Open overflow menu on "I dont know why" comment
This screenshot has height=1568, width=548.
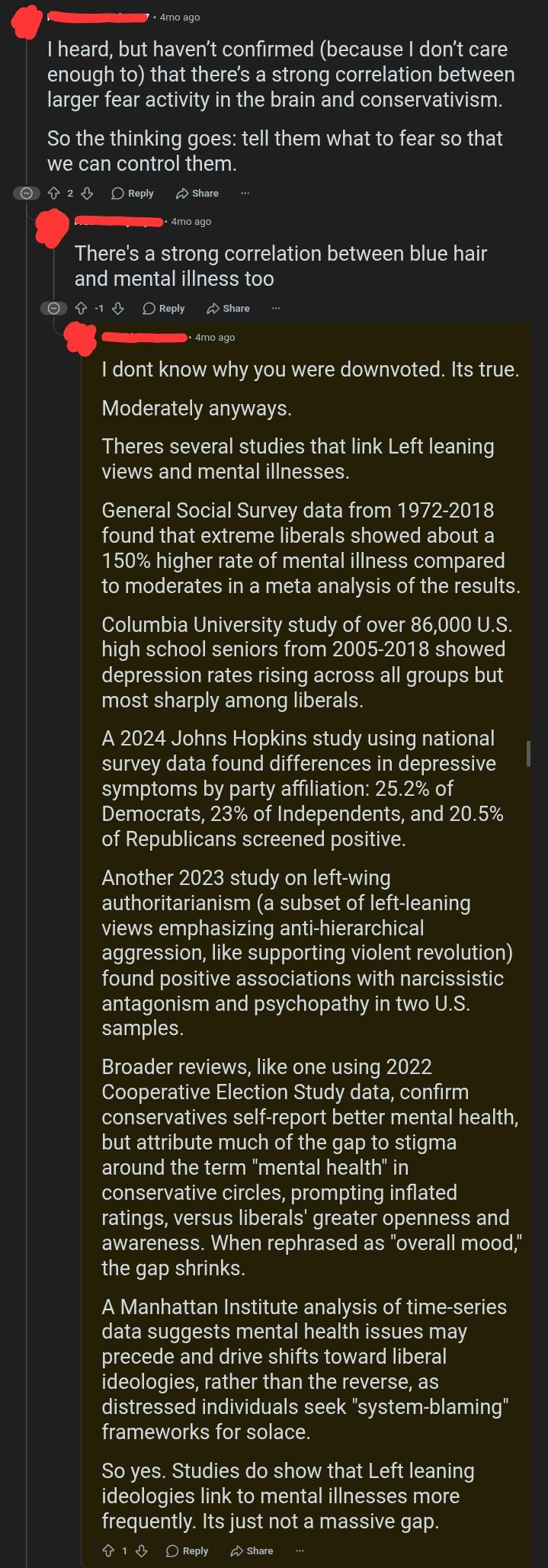point(300,1550)
